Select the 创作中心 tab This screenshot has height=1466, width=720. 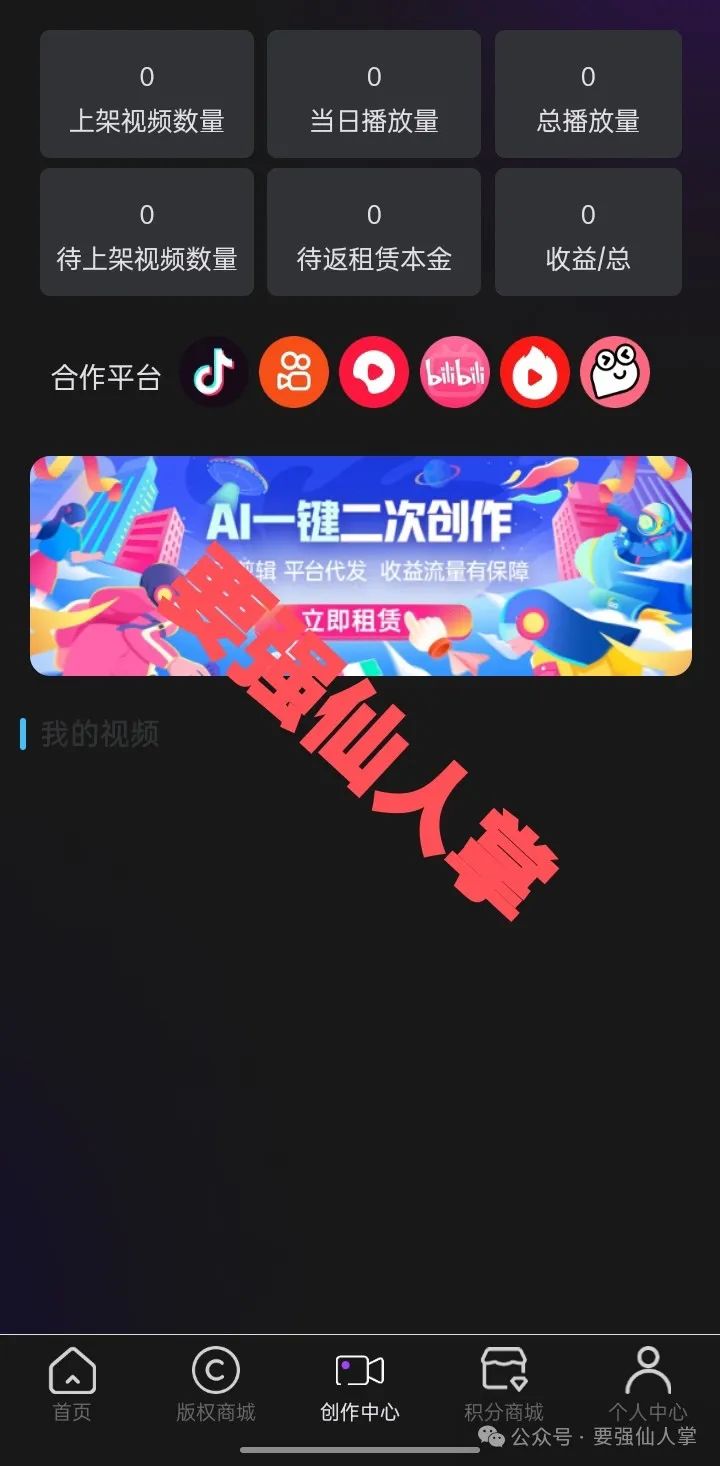point(360,1385)
